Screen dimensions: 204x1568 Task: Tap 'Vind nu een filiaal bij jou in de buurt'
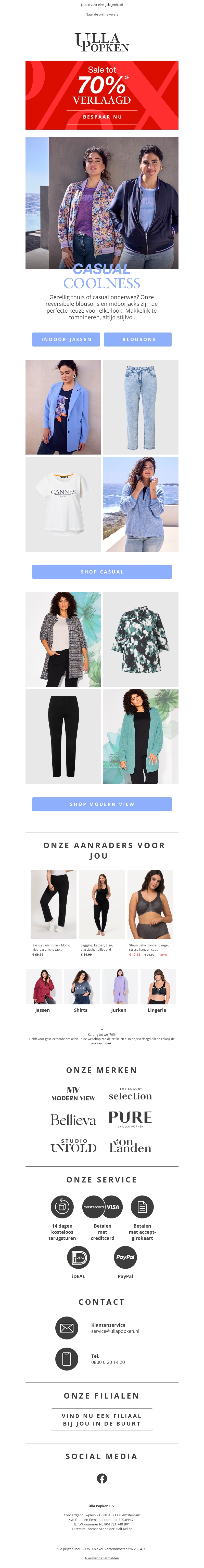(102, 1419)
